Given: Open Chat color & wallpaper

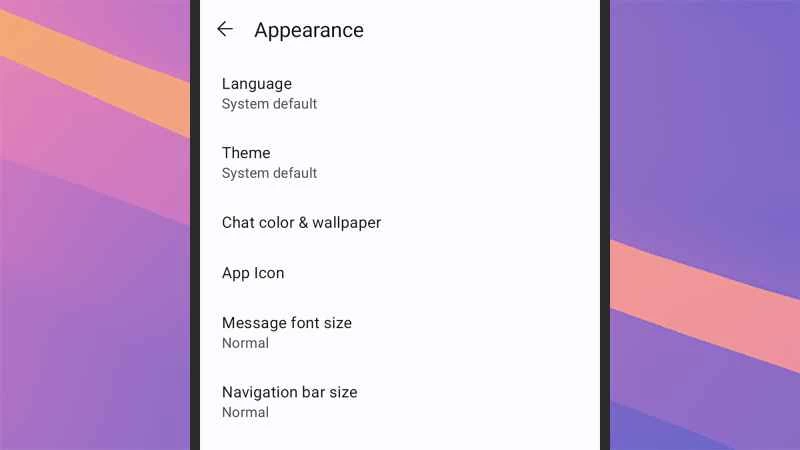Looking at the screenshot, I should [301, 222].
